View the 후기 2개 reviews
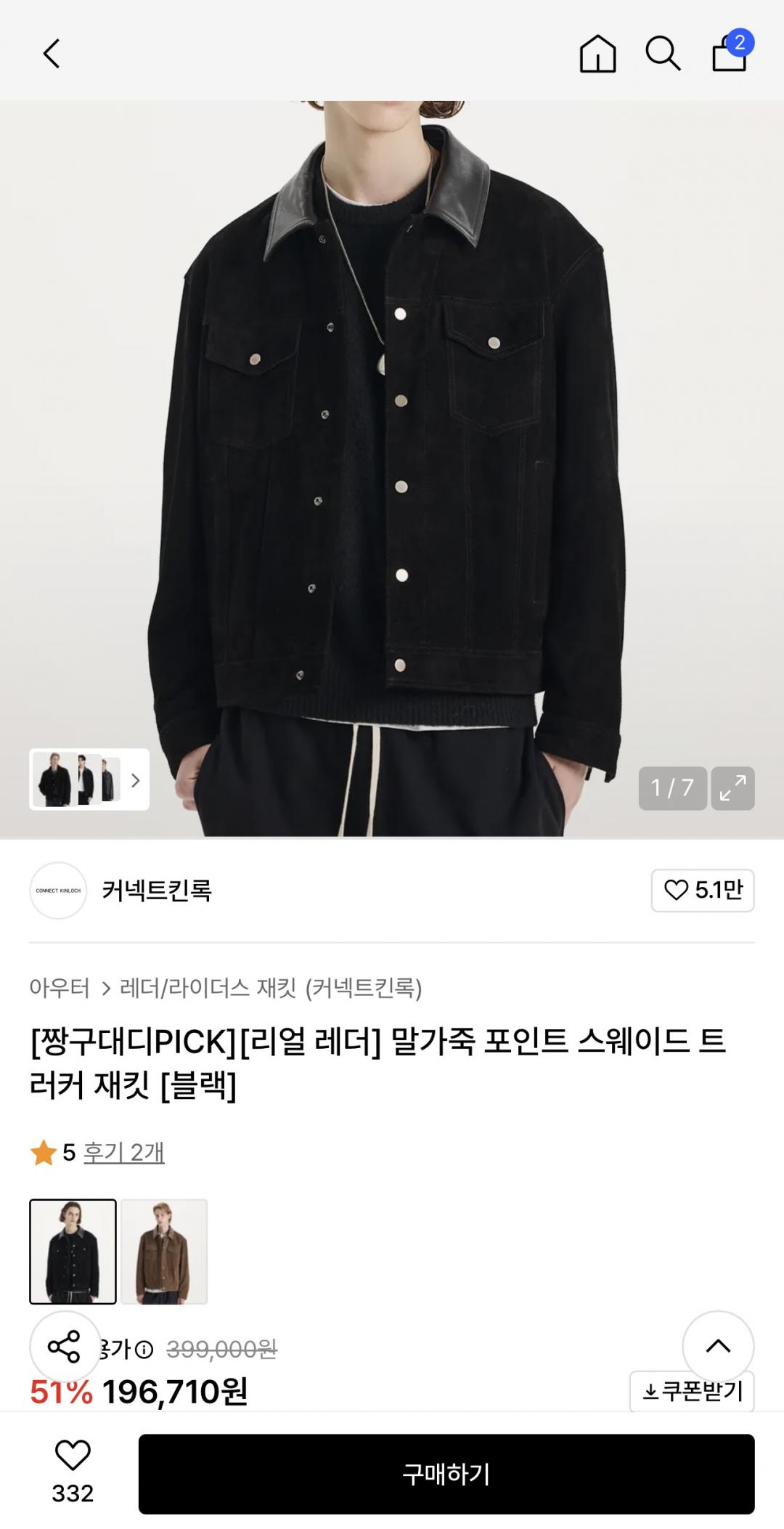This screenshot has width=784, height=1529. [123, 1152]
